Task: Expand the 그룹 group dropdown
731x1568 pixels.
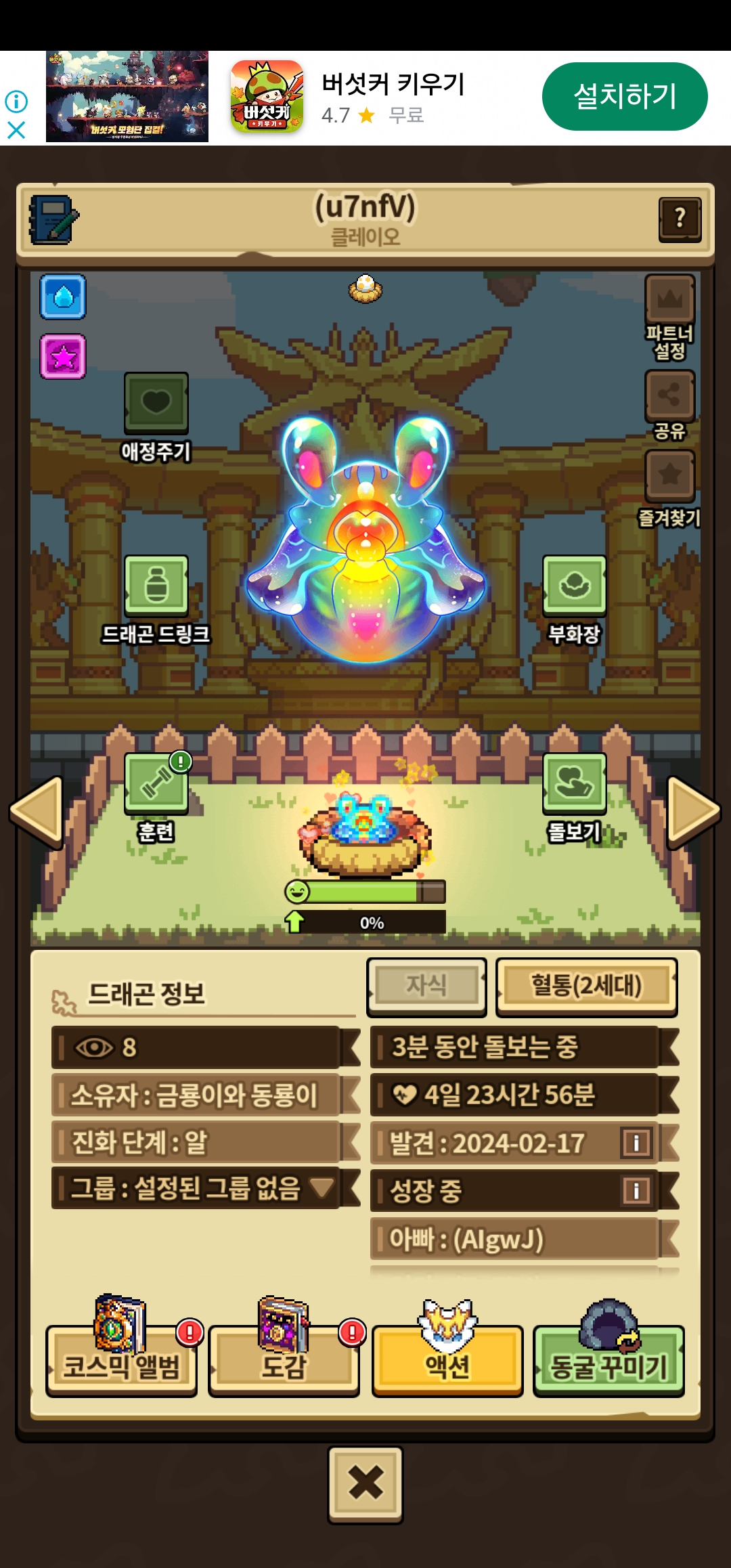Action: click(322, 1188)
